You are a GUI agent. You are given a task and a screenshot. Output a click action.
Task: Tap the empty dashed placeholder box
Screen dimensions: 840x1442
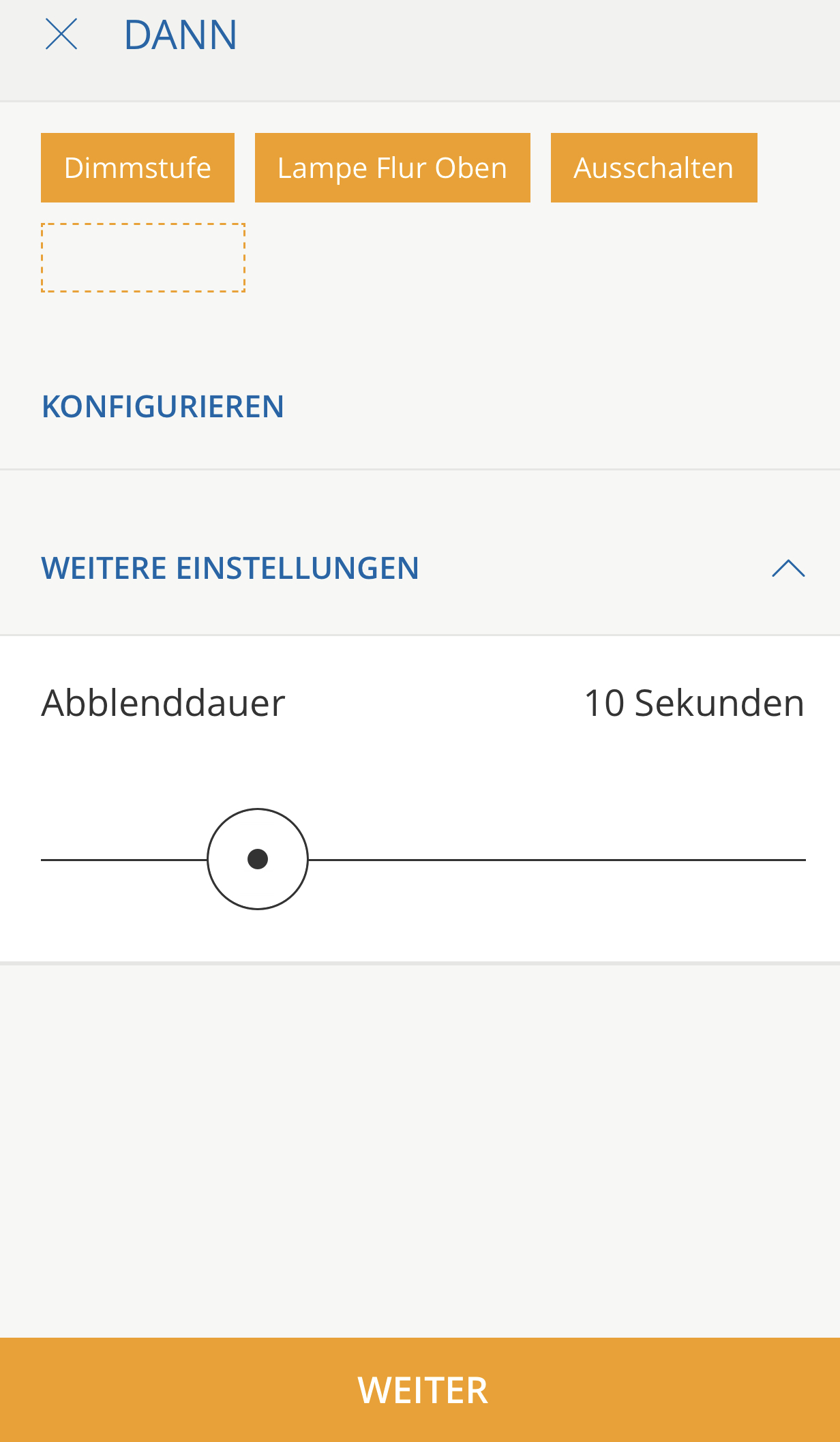pos(143,258)
